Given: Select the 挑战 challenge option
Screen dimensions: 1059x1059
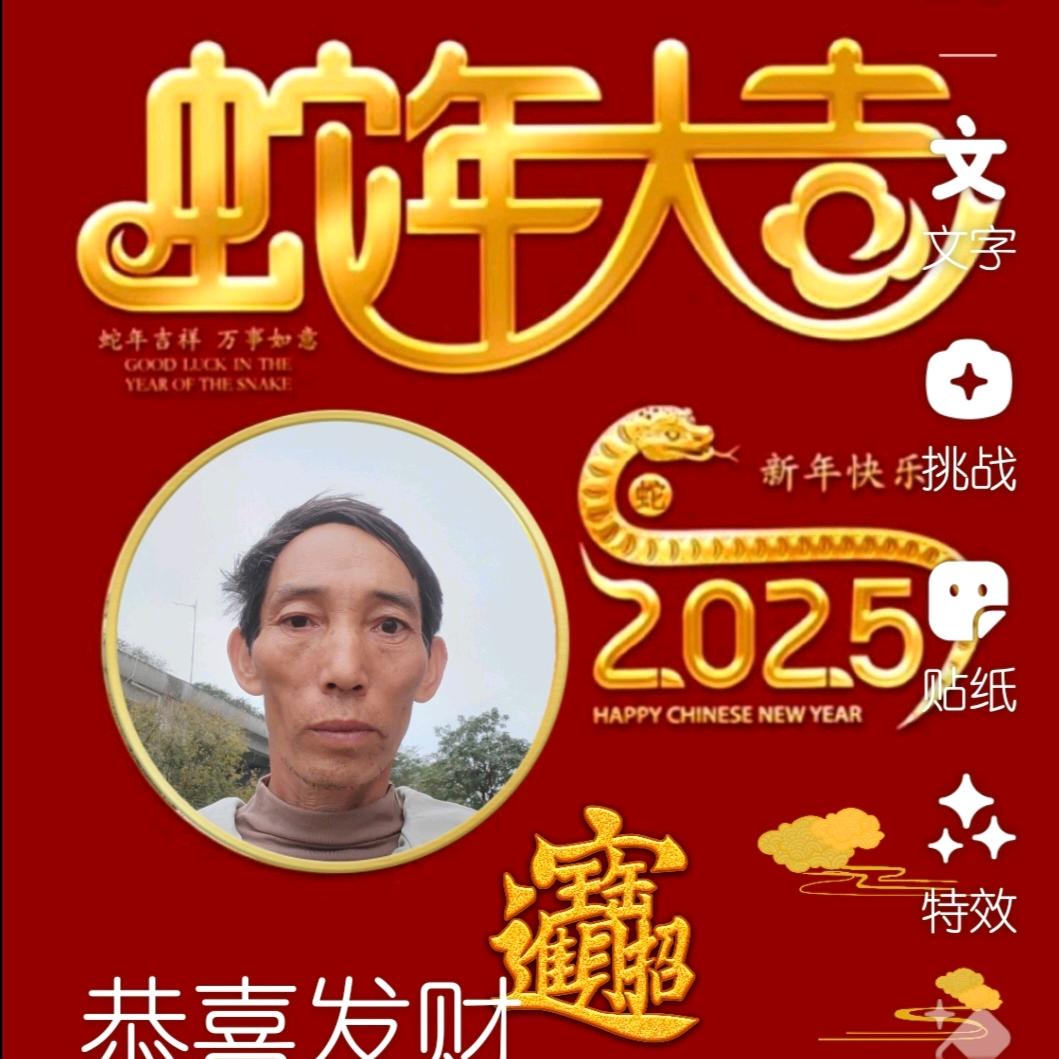Looking at the screenshot, I should tap(969, 415).
